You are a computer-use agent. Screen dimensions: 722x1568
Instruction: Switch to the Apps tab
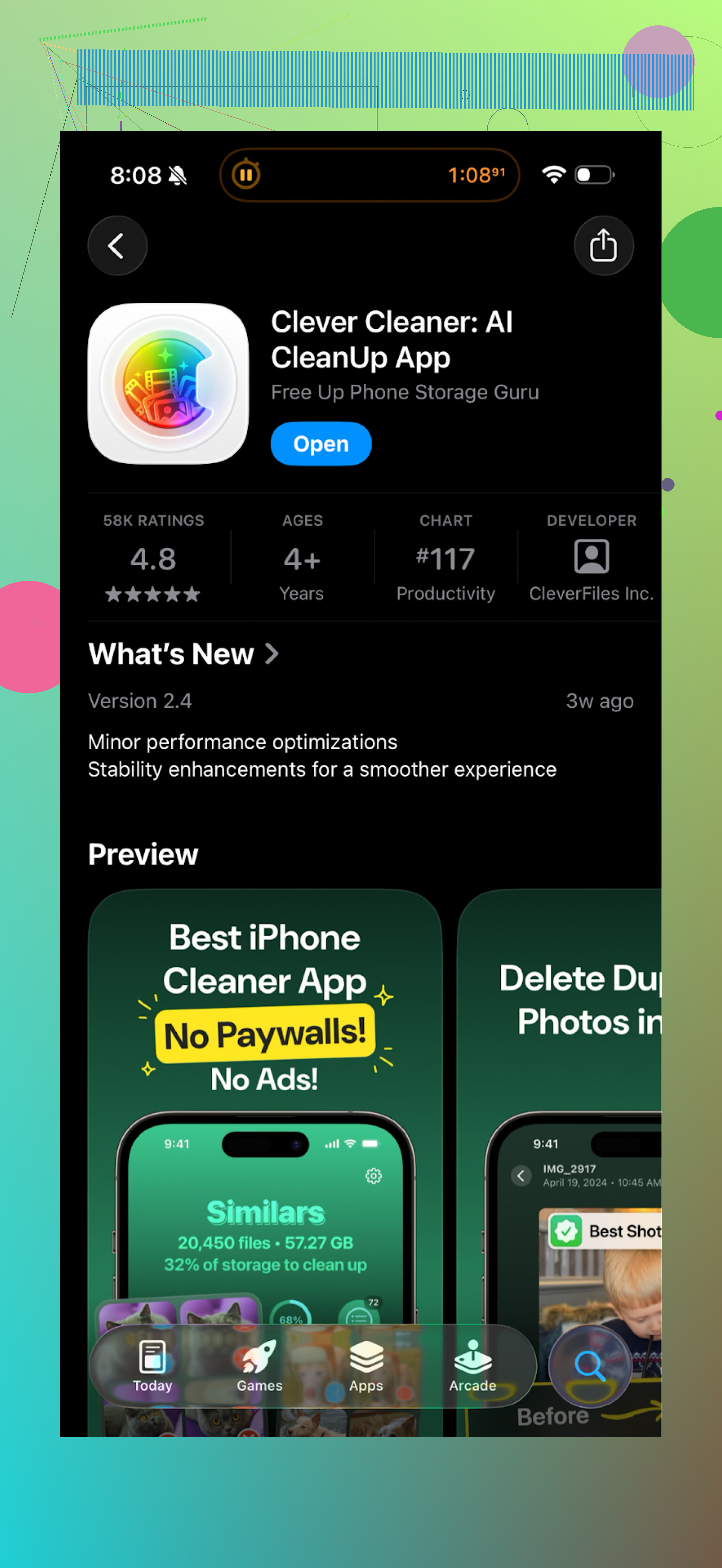[x=366, y=1366]
